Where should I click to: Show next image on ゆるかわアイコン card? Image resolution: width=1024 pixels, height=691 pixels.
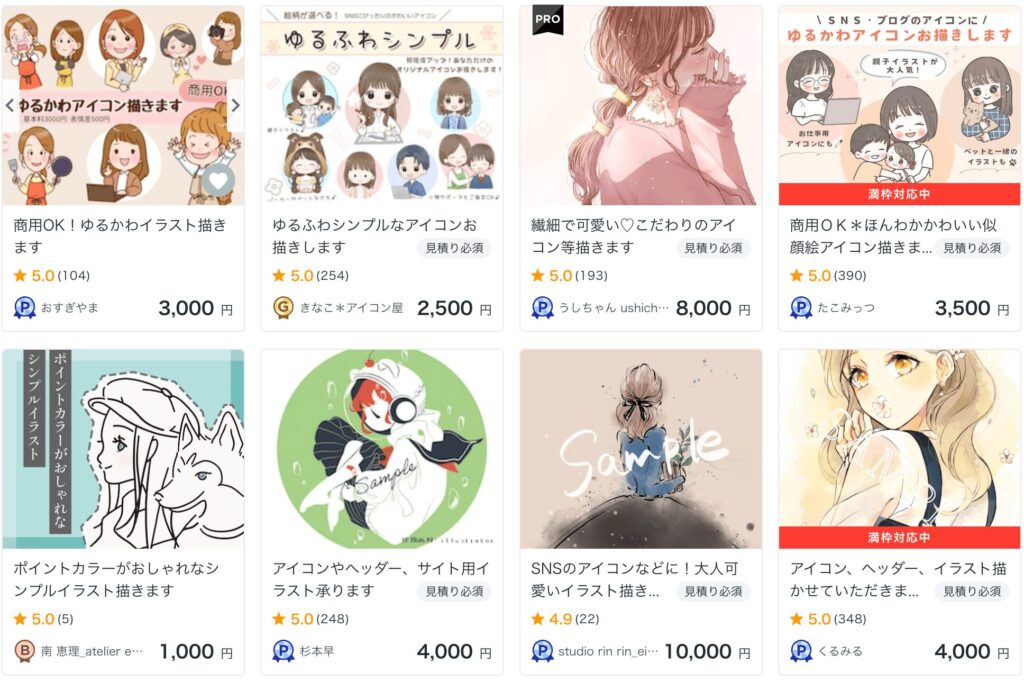click(236, 104)
